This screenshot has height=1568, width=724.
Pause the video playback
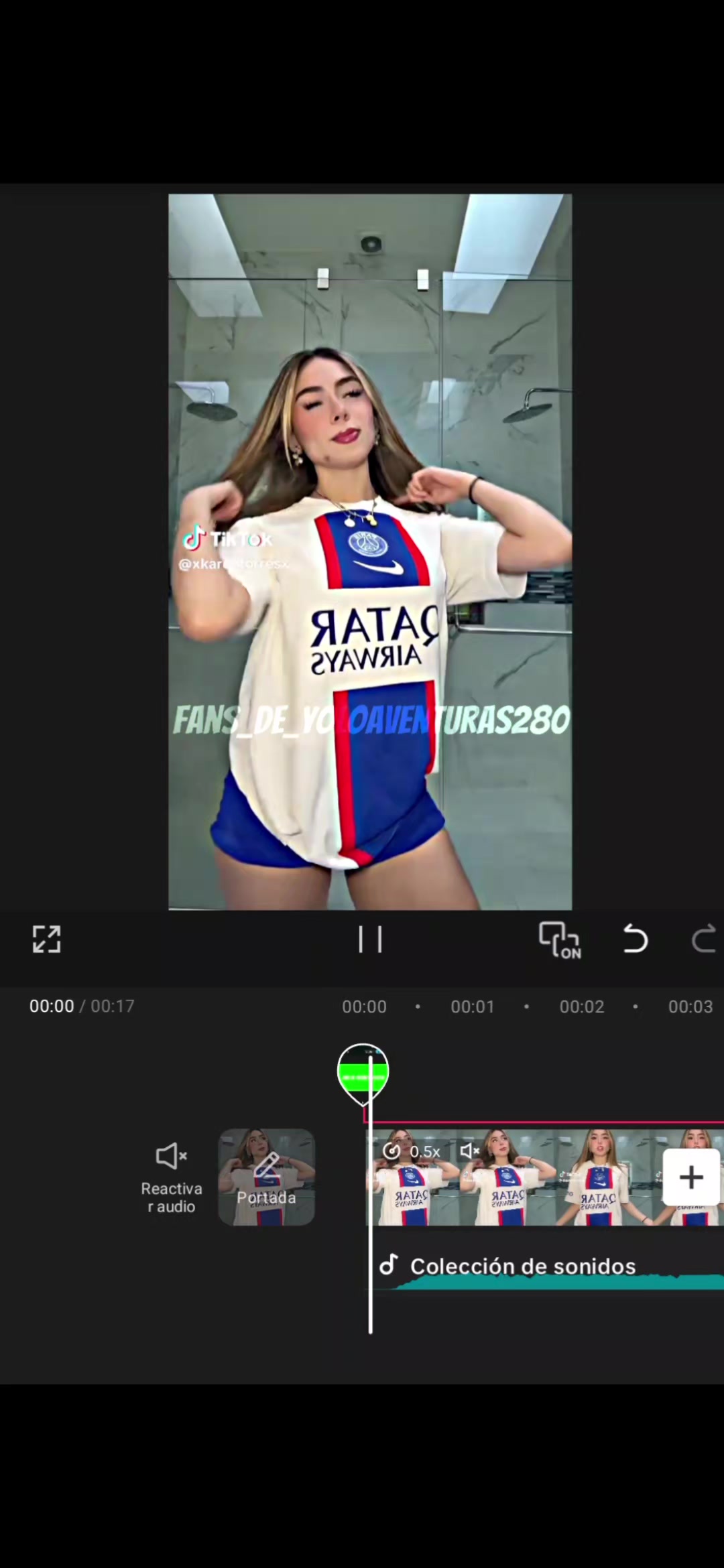pyautogui.click(x=370, y=939)
